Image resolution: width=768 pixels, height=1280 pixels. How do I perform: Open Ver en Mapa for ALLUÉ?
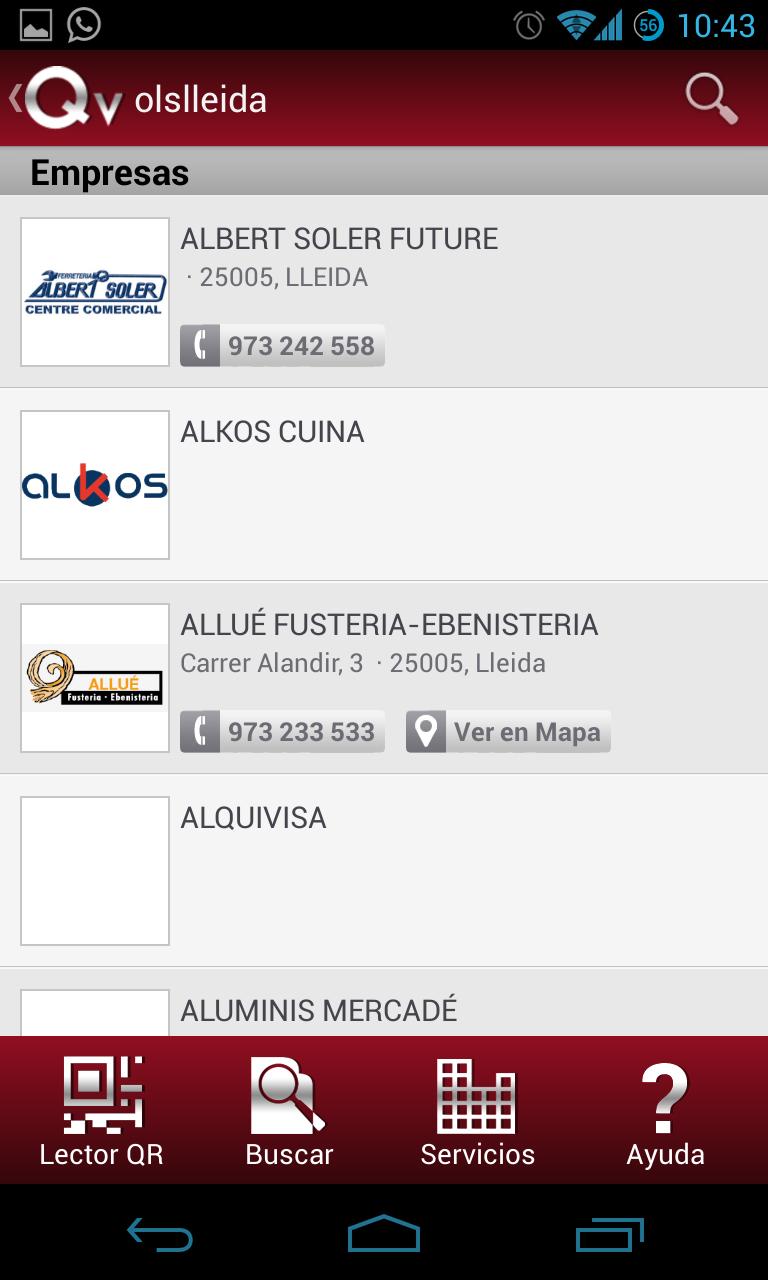coord(508,731)
